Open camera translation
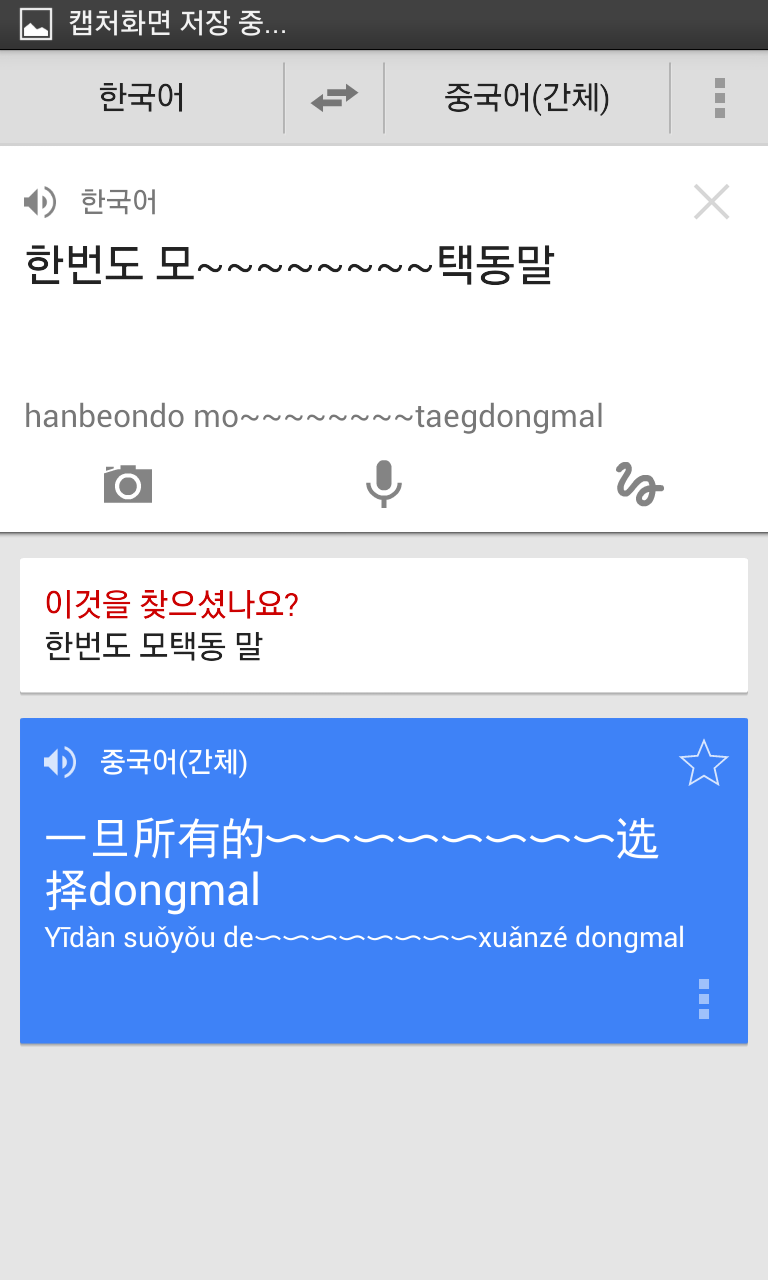 tap(128, 485)
